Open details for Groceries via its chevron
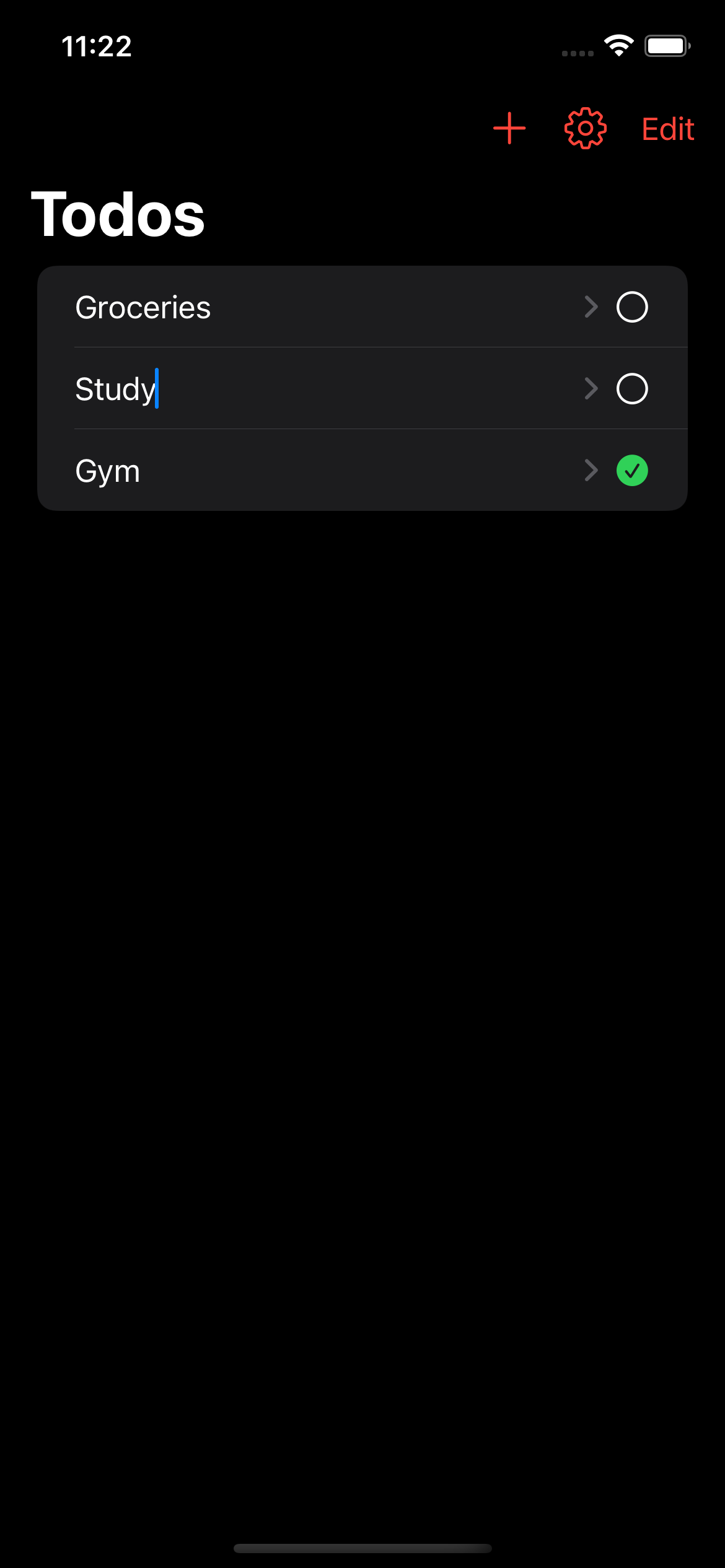Viewport: 725px width, 1568px height. 591,307
